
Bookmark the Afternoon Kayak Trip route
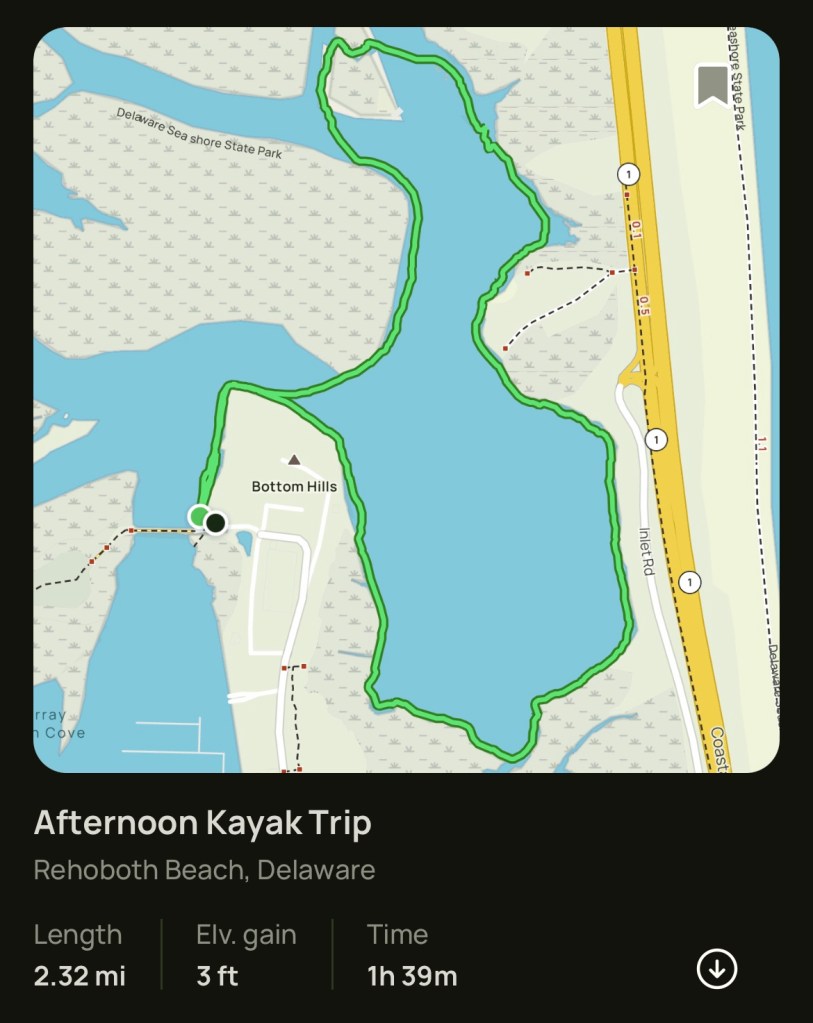(x=711, y=86)
